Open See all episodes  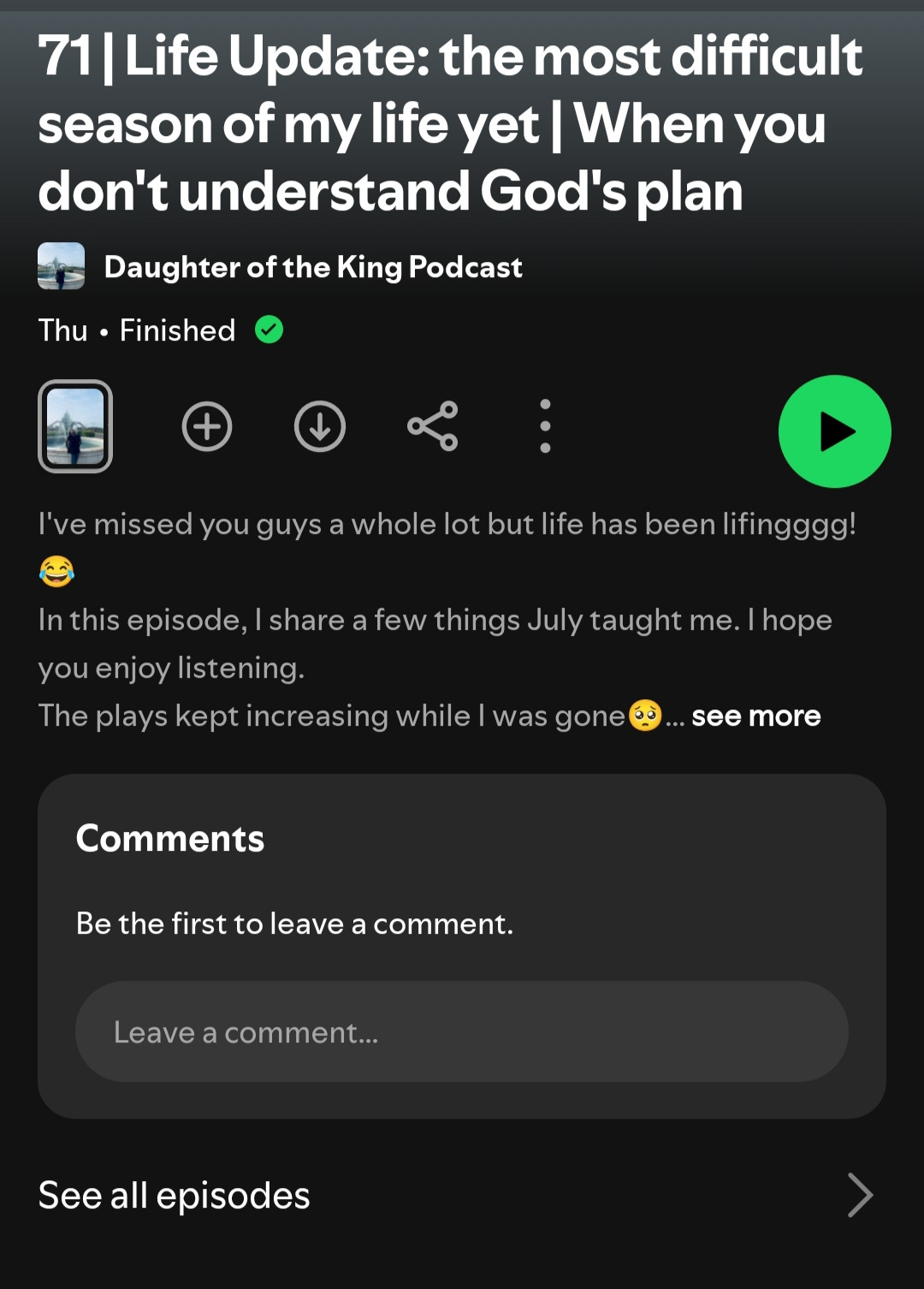tap(462, 1195)
